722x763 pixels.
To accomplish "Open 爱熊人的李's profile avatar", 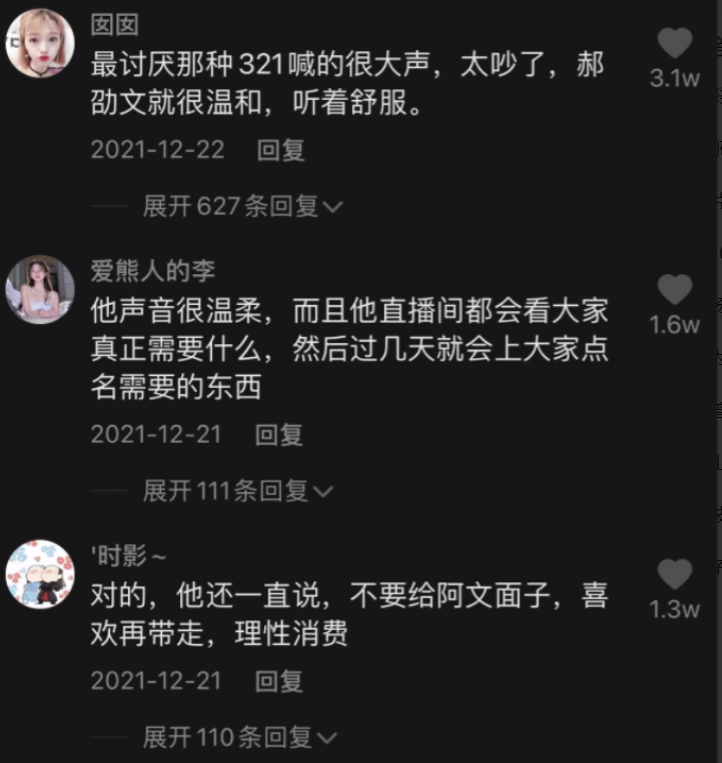I will coord(40,290).
